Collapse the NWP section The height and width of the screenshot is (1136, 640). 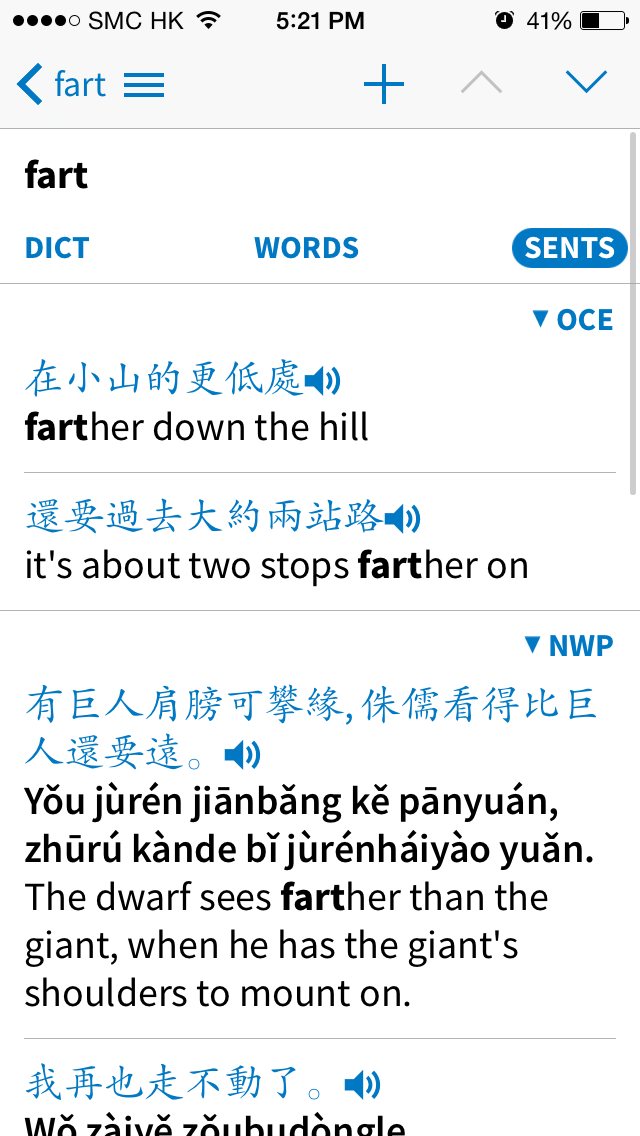pos(568,646)
